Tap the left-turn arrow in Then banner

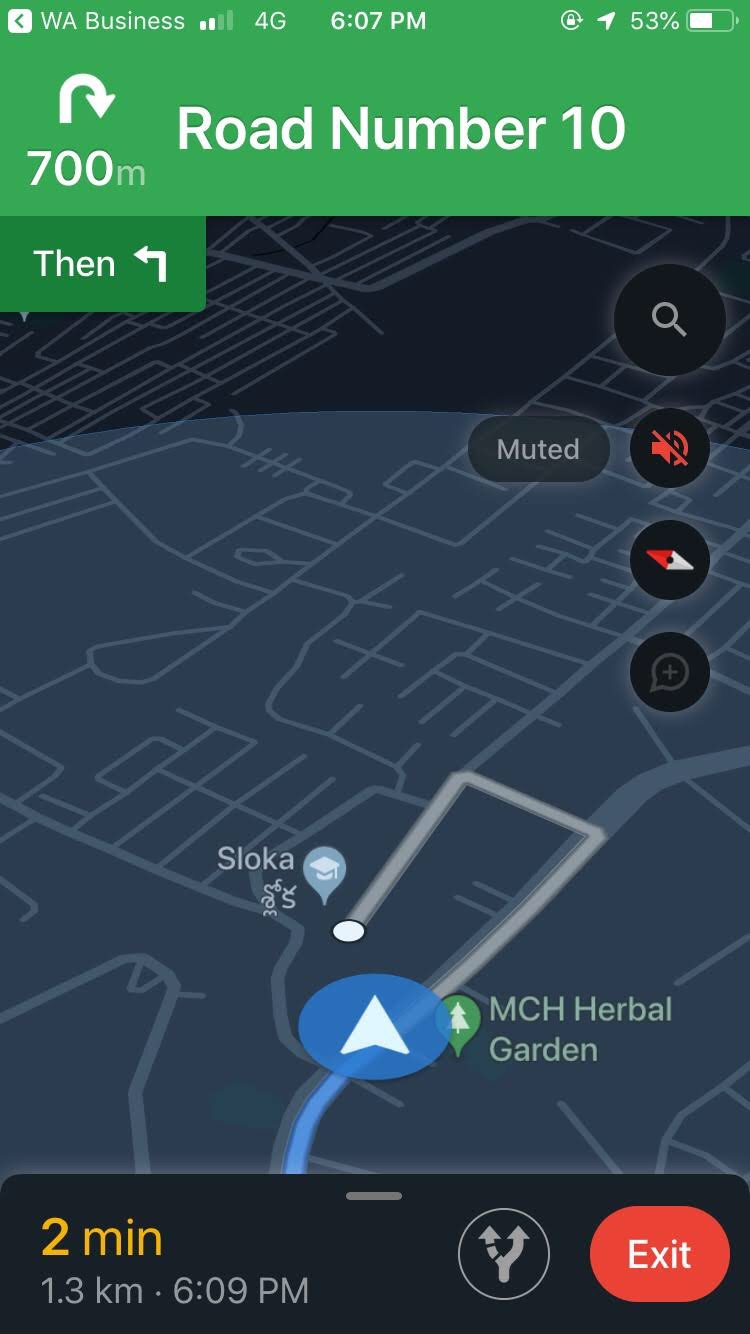click(151, 263)
